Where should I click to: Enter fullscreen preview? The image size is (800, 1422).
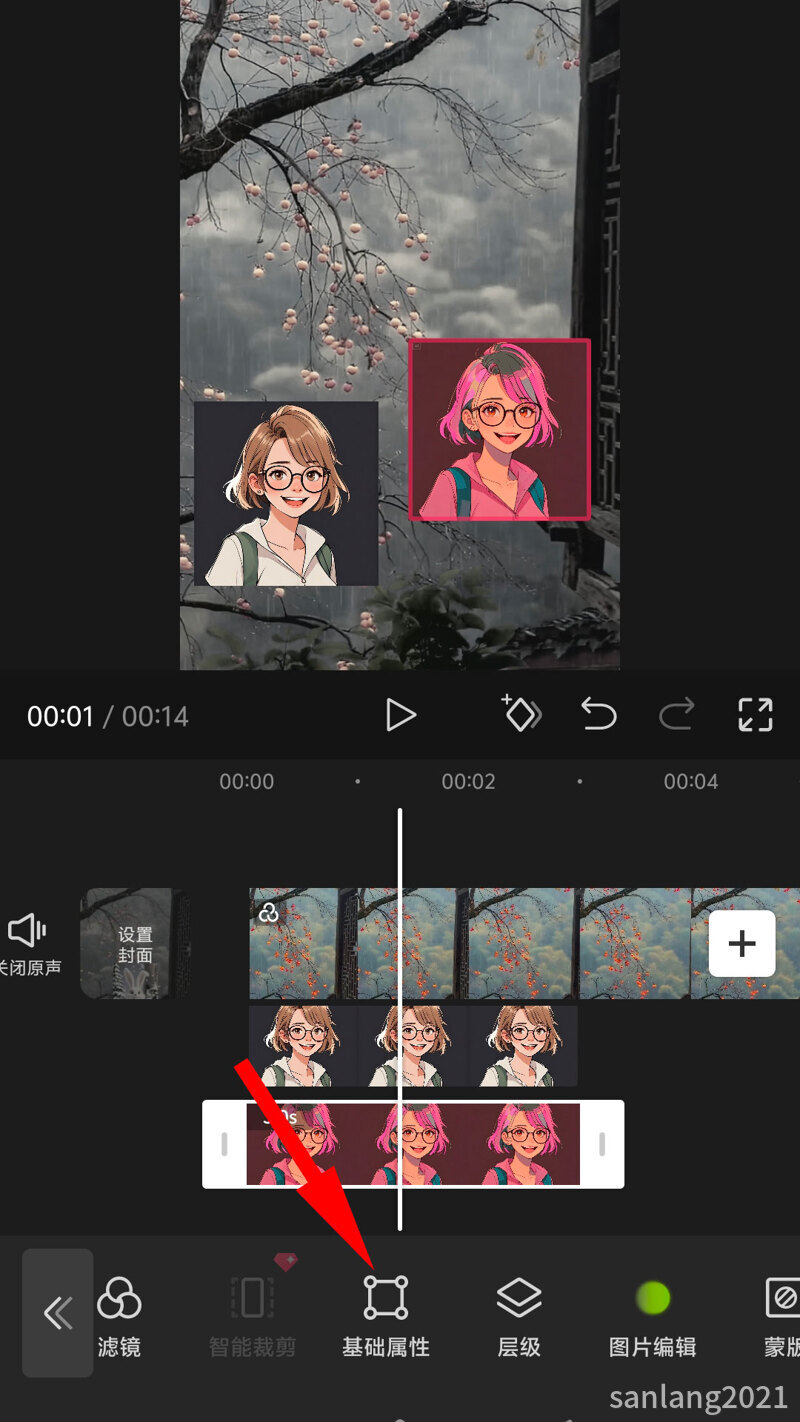(x=755, y=714)
